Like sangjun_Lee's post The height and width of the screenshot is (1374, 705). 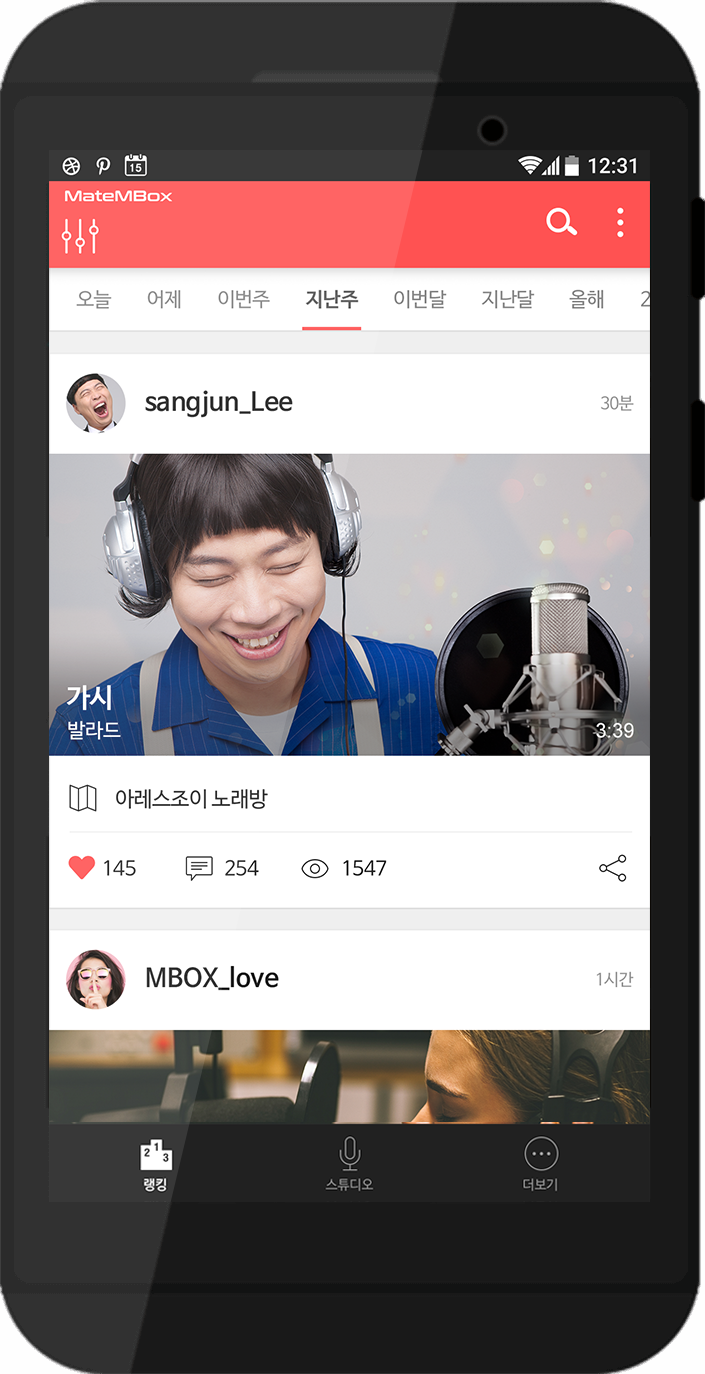point(83,868)
